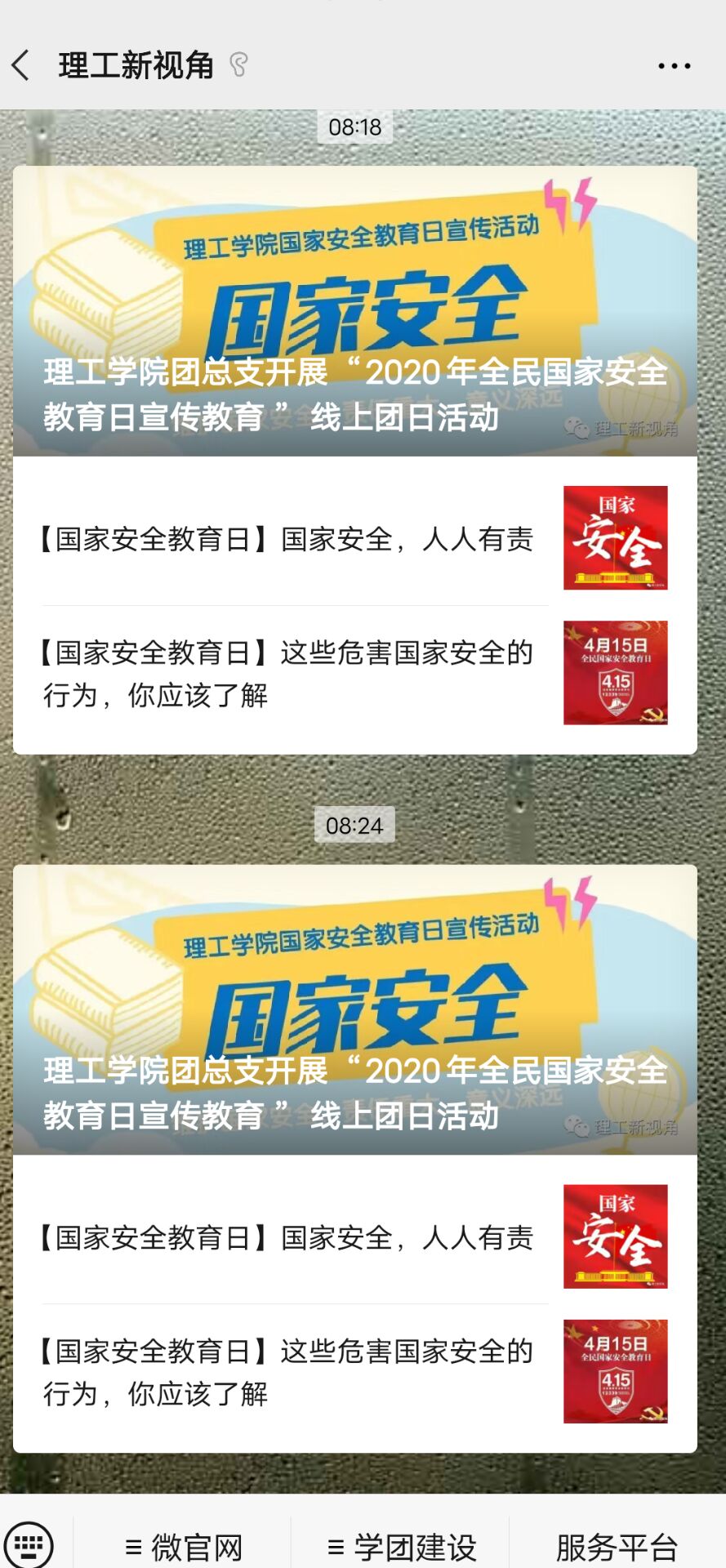Open the 服务平台 menu item
This screenshot has height=1568, width=726.
617,1547
